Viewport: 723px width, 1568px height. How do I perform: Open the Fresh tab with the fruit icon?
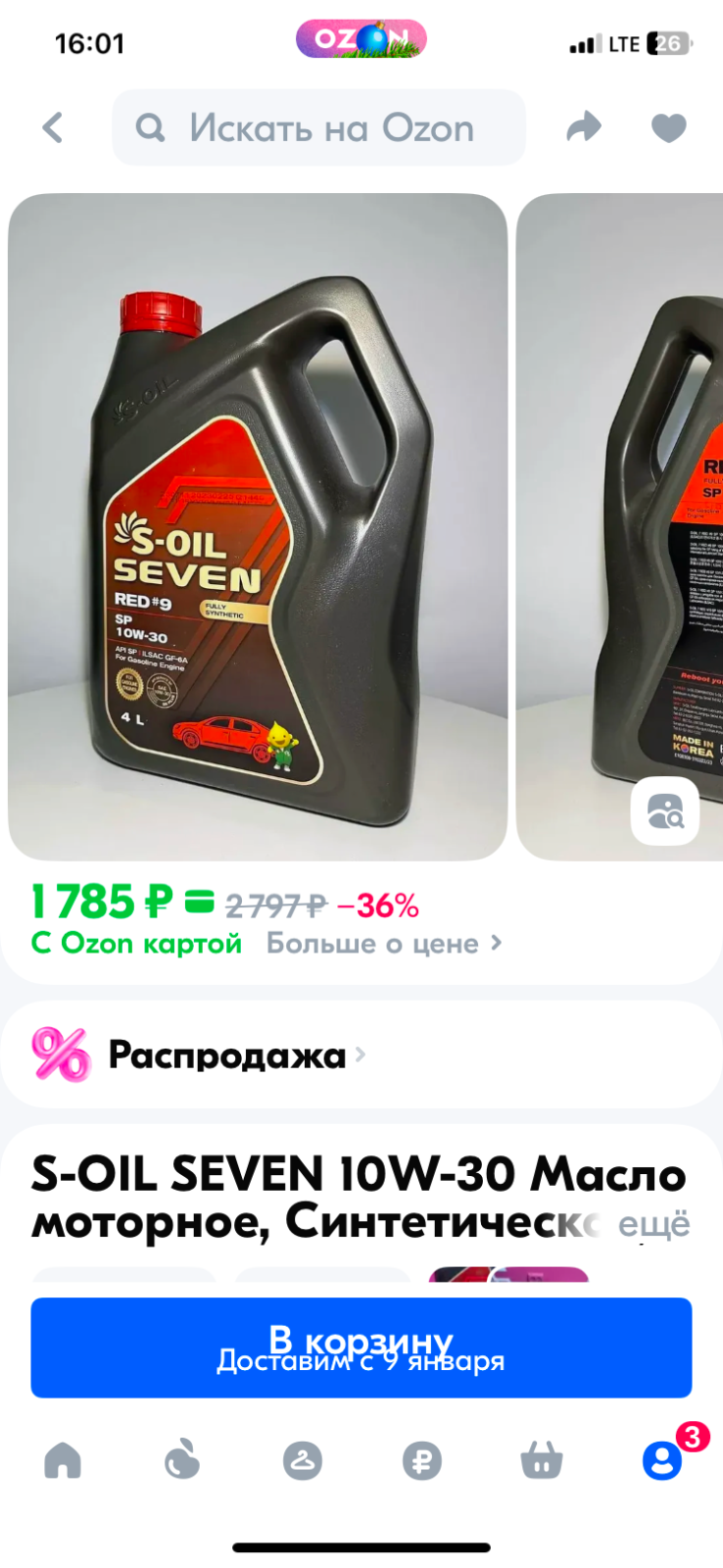point(182,1460)
